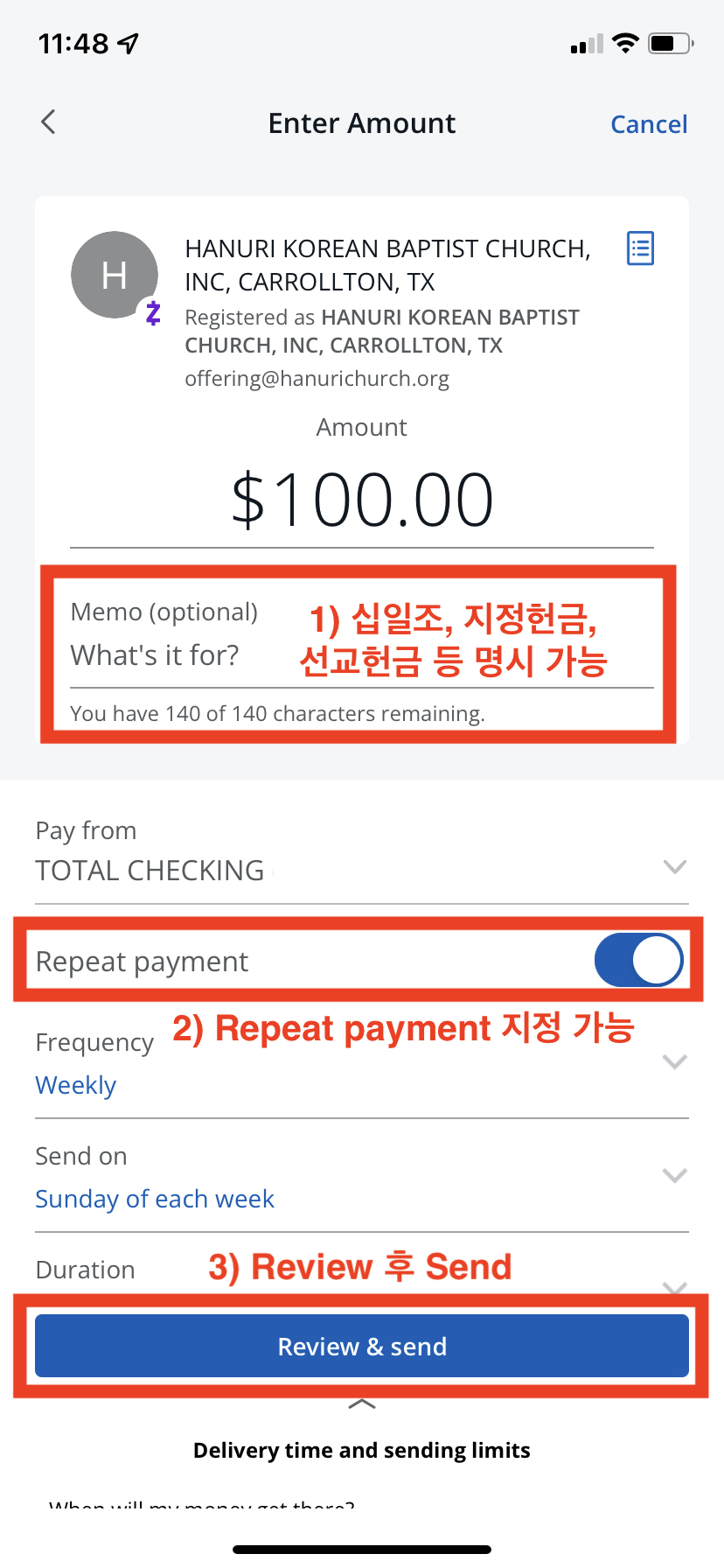Go back using the top-left arrow
This screenshot has height=1568, width=724.
click(49, 122)
